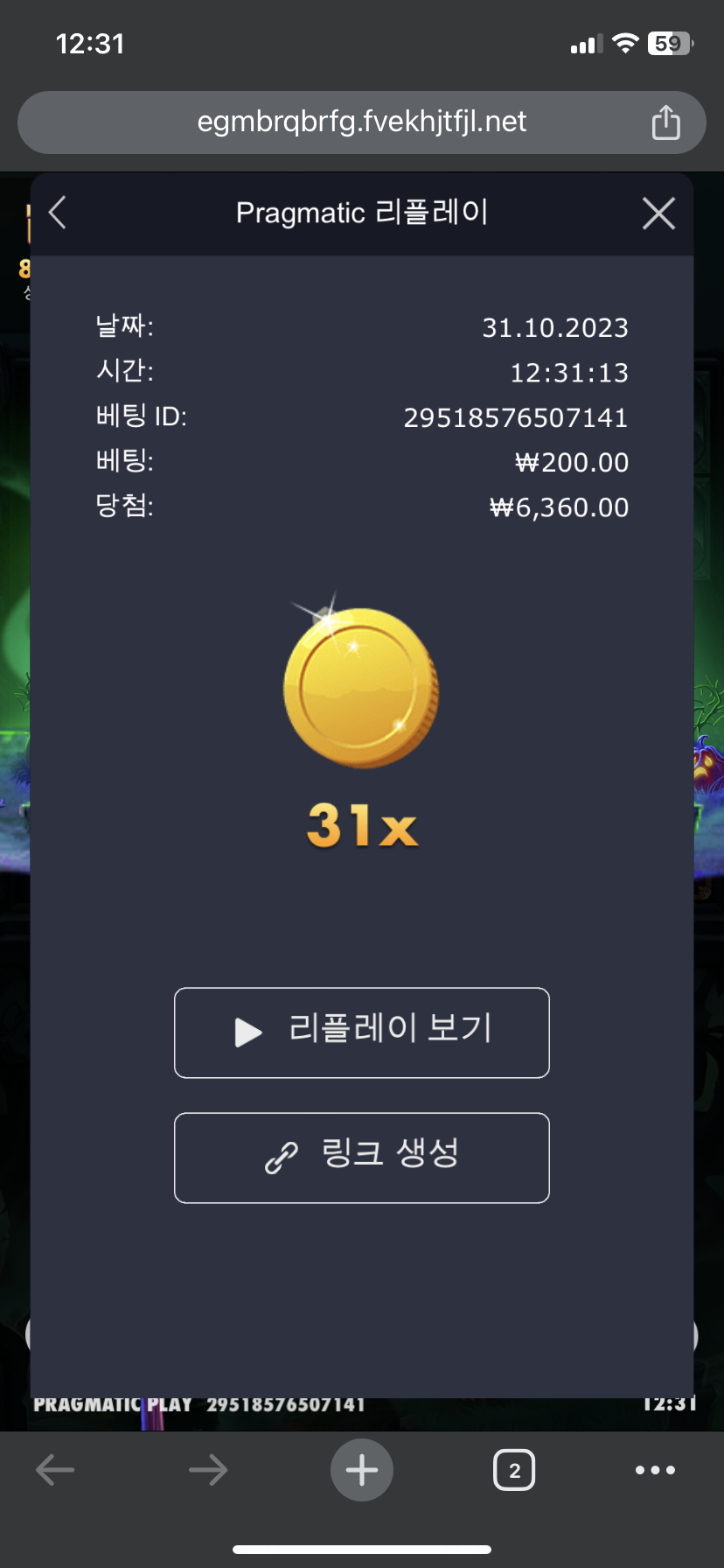Go back from the Pragmatic replay panel
Screen dimensions: 724x1568
[x=58, y=213]
